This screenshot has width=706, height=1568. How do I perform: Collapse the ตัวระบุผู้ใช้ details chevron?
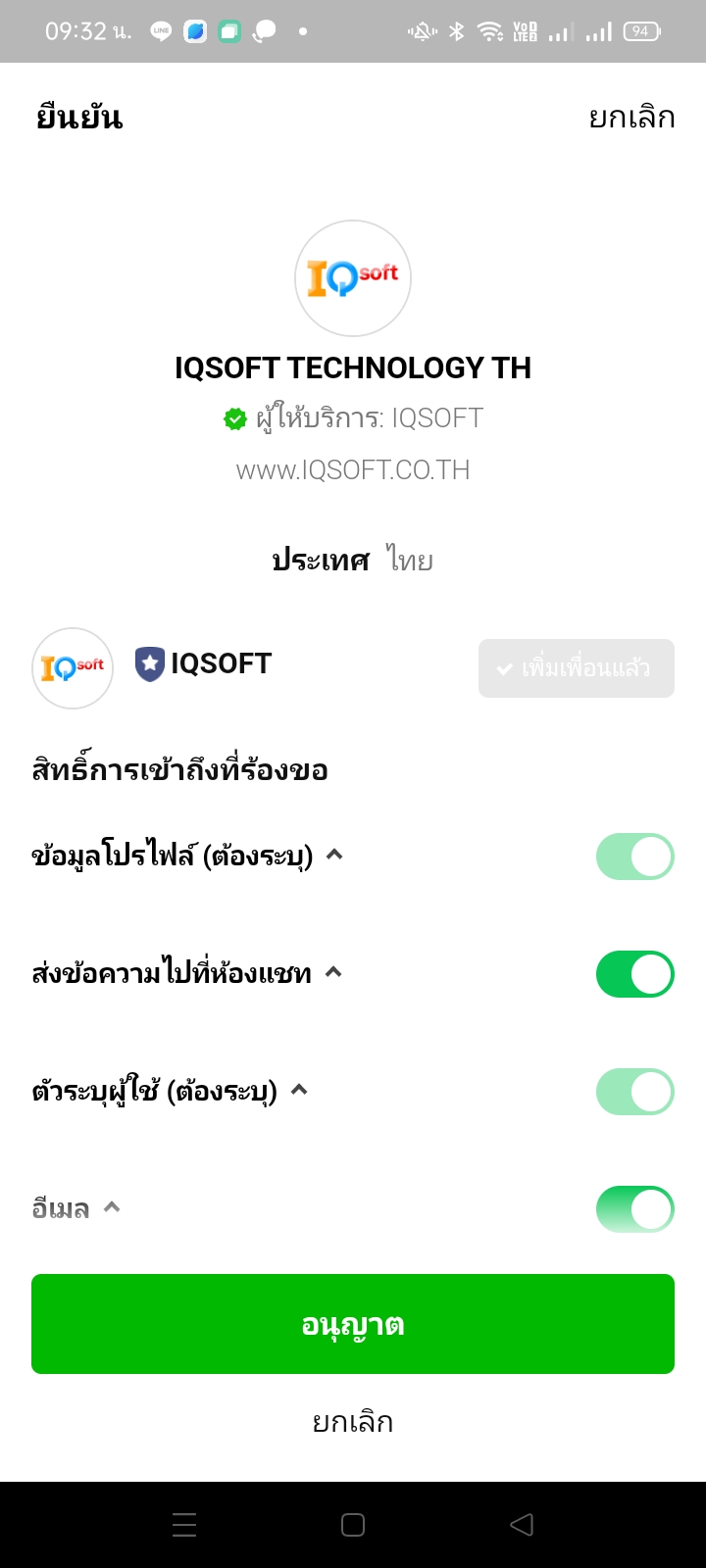pyautogui.click(x=300, y=1090)
